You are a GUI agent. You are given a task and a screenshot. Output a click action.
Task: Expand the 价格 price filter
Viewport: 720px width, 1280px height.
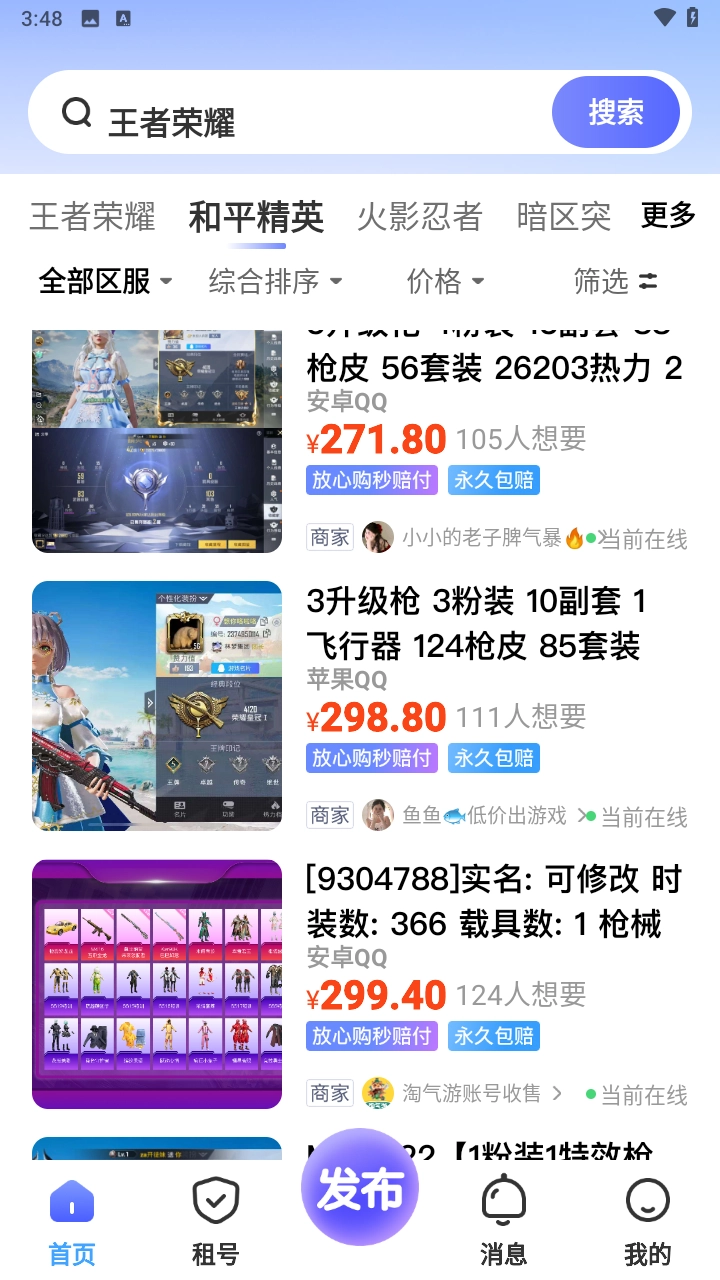pos(443,282)
